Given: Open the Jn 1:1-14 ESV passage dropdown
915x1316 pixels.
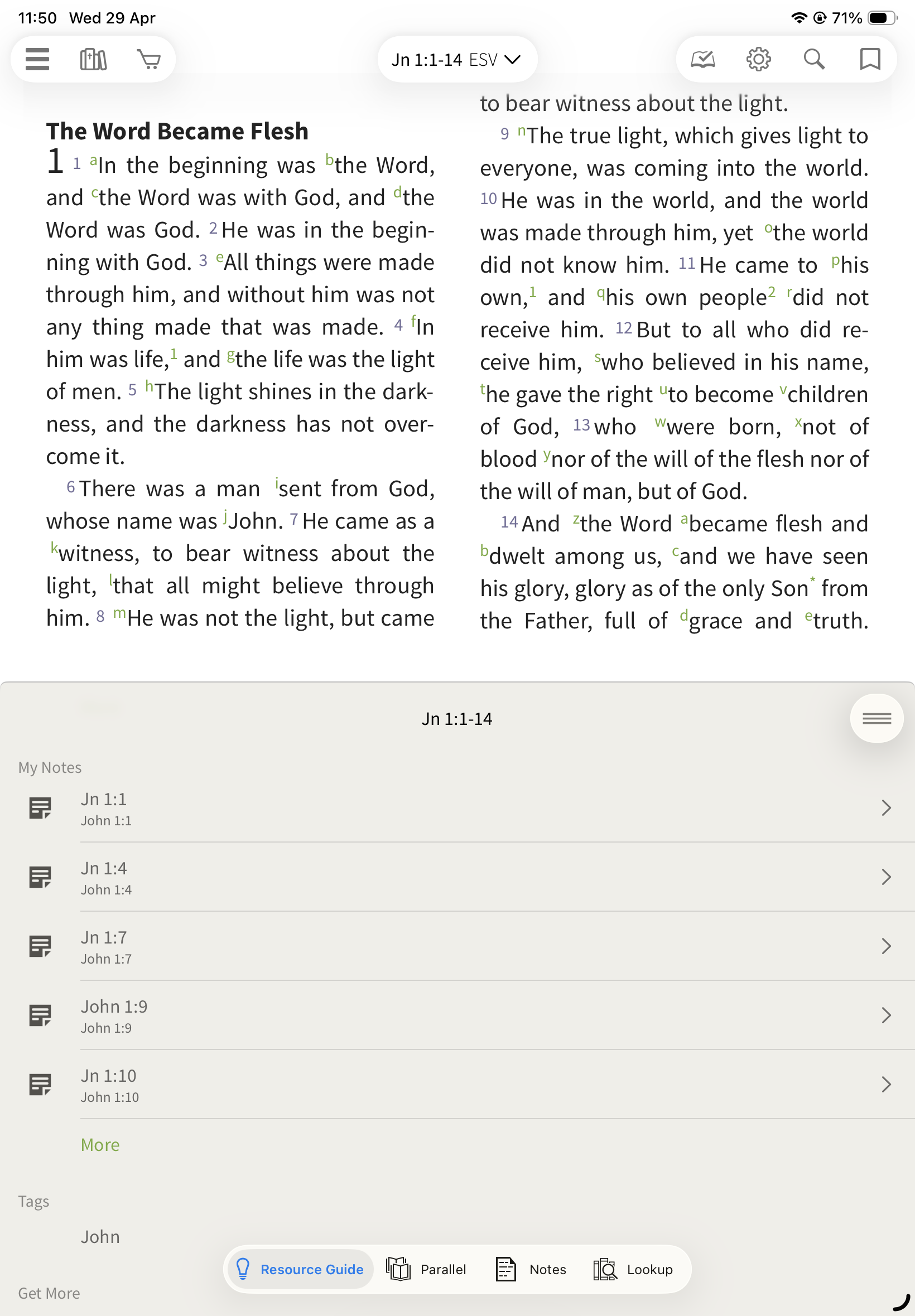Looking at the screenshot, I should pos(456,60).
